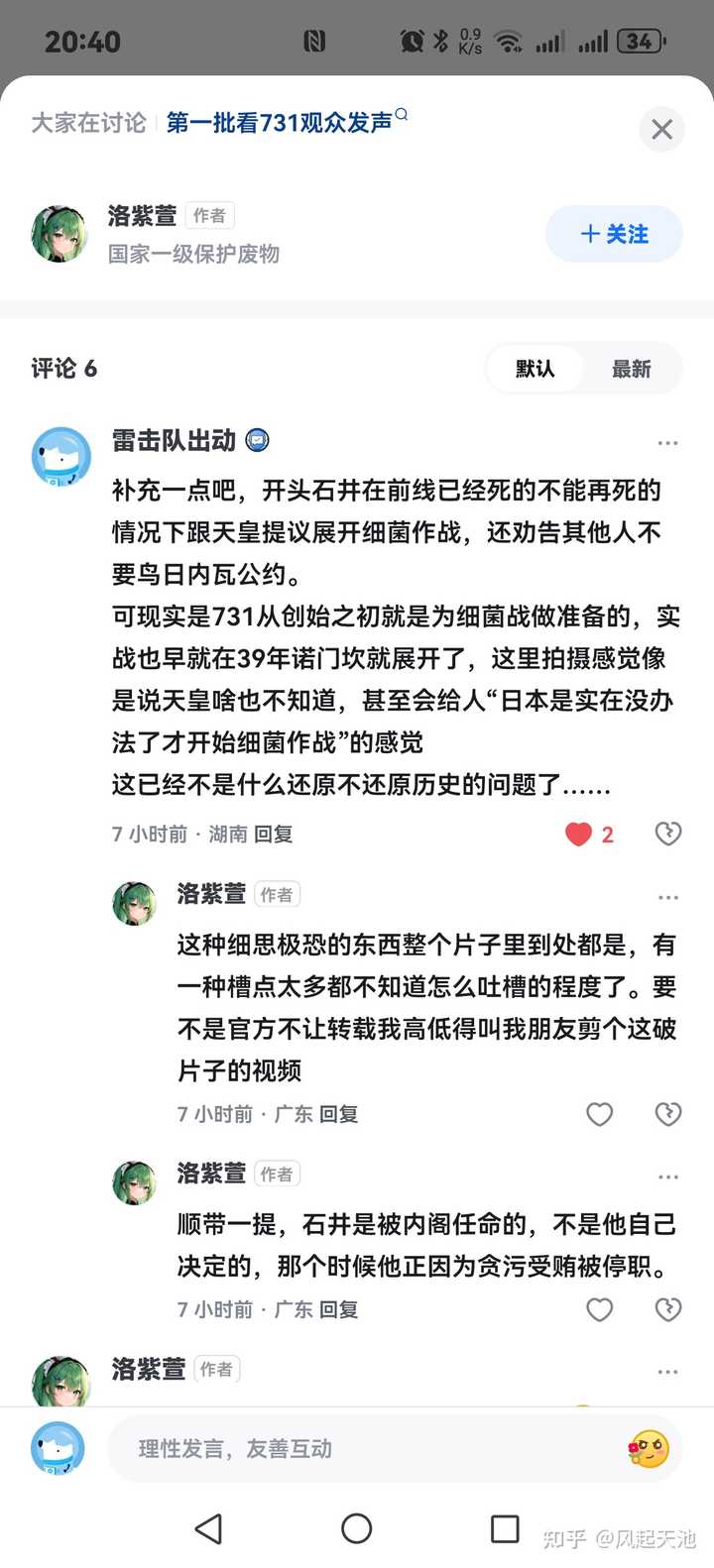
Task: Open the emoji picker in comment box
Action: point(649,1449)
